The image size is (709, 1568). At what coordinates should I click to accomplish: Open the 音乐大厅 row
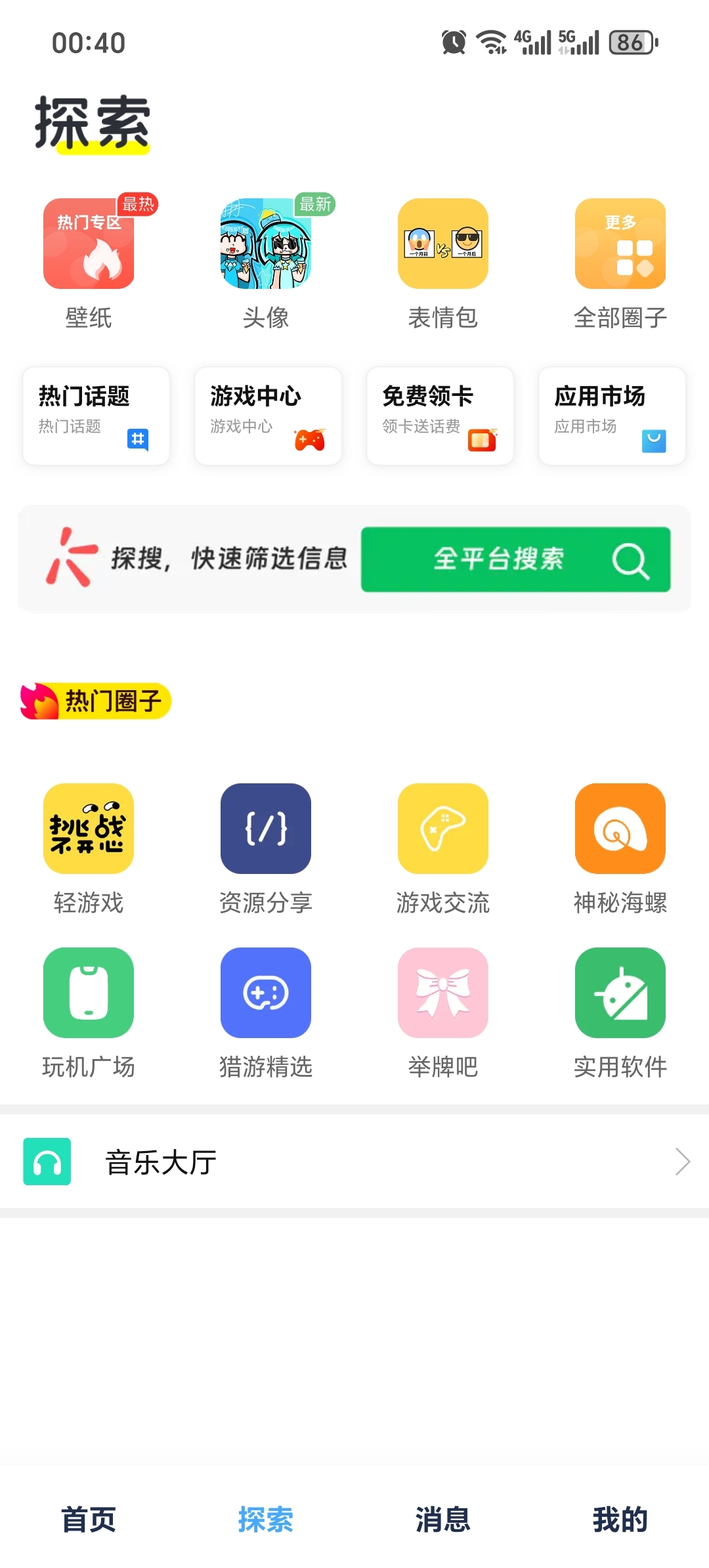(x=354, y=1162)
